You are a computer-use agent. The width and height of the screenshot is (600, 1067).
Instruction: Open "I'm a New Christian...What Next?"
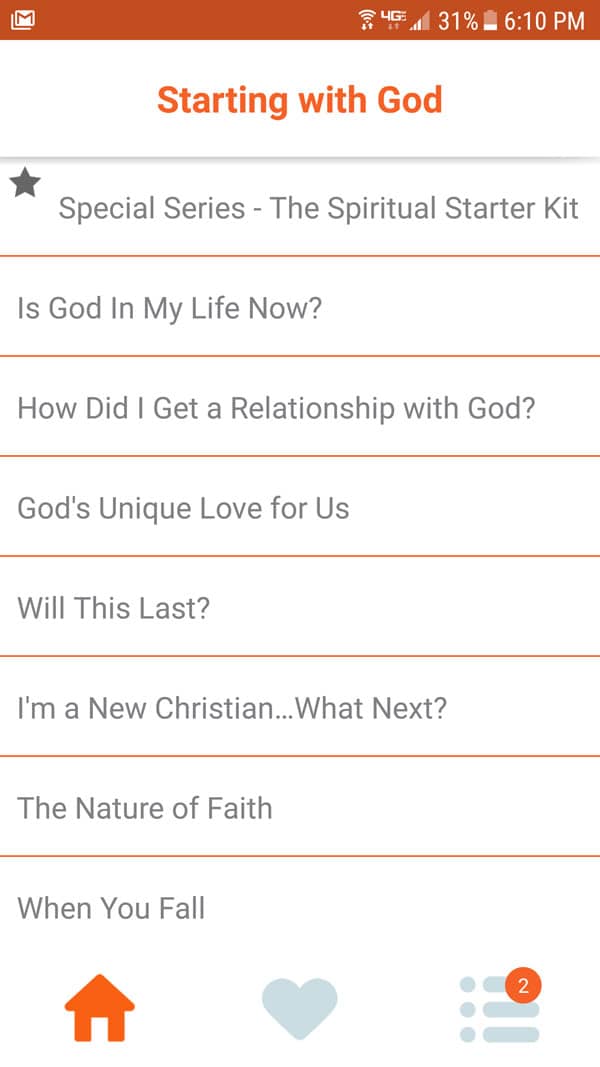(x=300, y=707)
